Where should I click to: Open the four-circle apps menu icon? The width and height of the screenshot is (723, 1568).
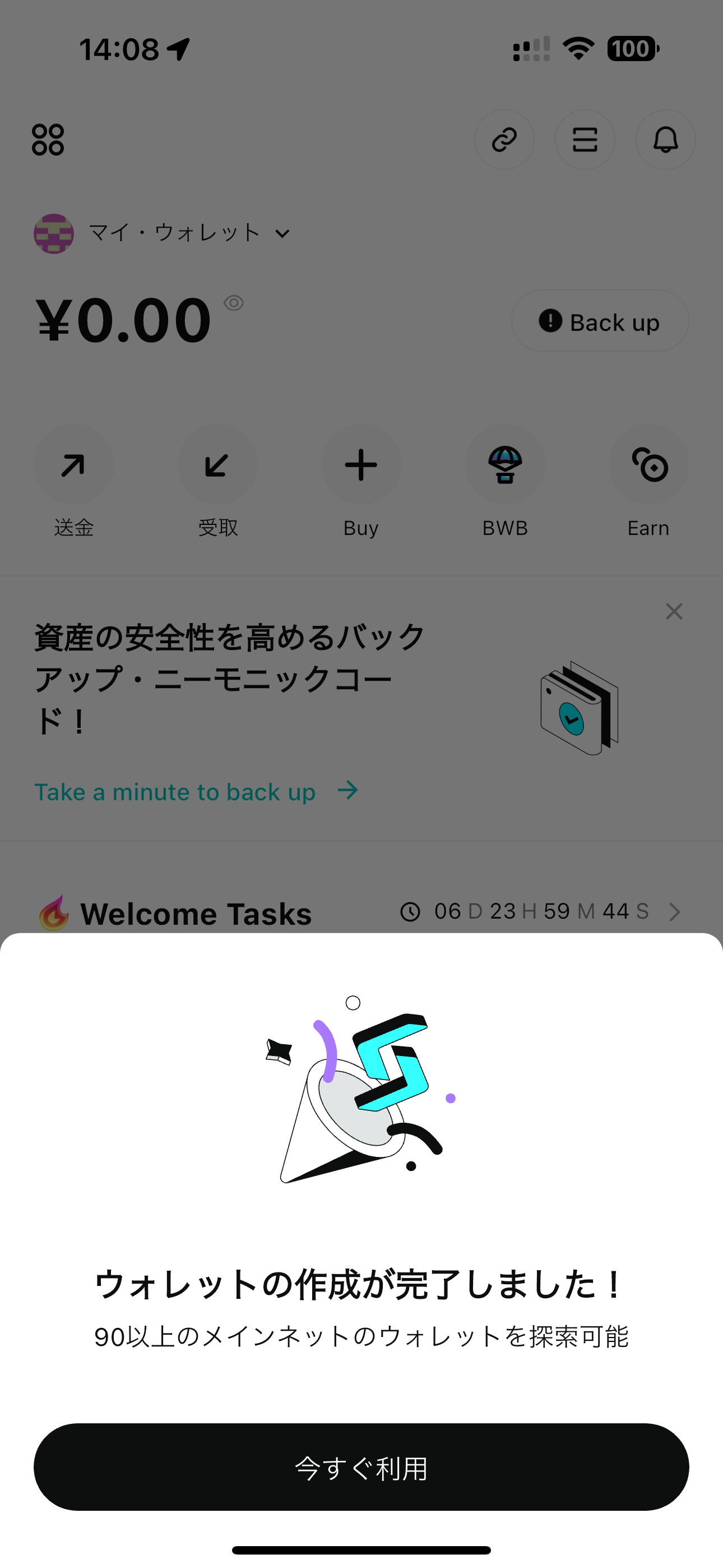(x=48, y=140)
